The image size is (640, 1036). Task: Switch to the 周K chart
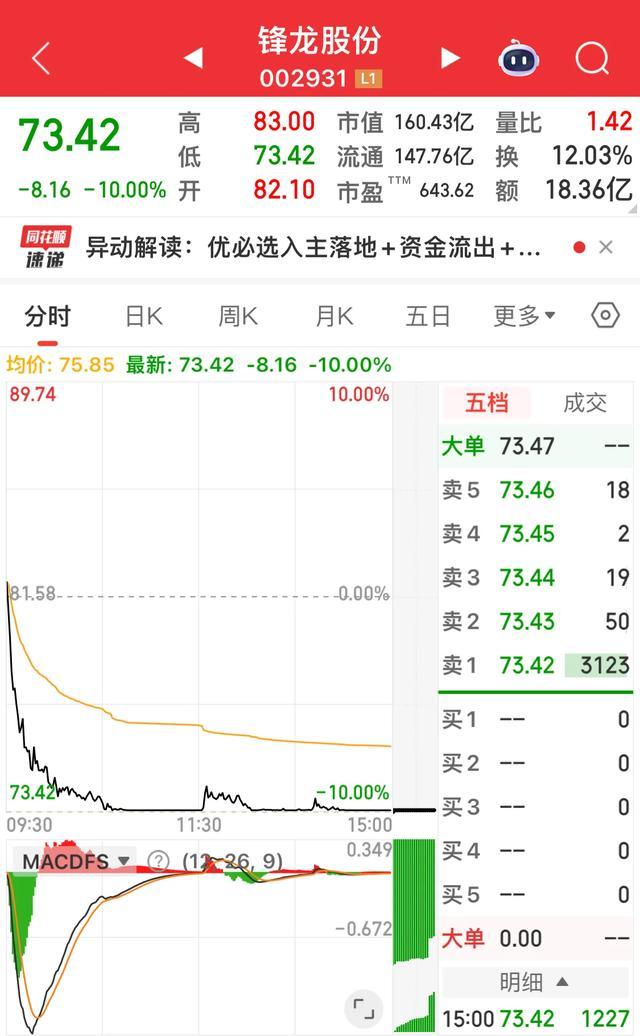coord(238,317)
